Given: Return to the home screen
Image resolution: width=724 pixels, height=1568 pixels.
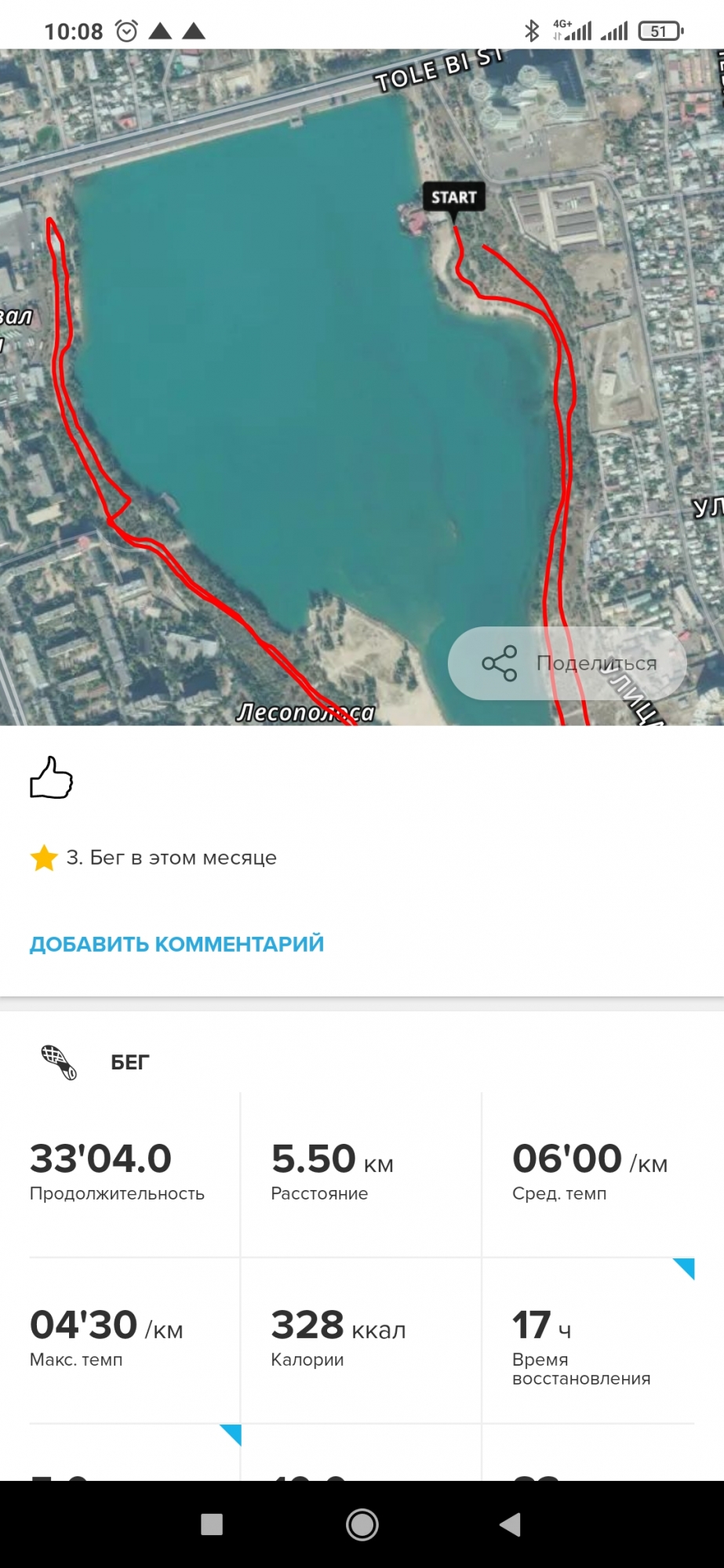Looking at the screenshot, I should tap(362, 1524).
